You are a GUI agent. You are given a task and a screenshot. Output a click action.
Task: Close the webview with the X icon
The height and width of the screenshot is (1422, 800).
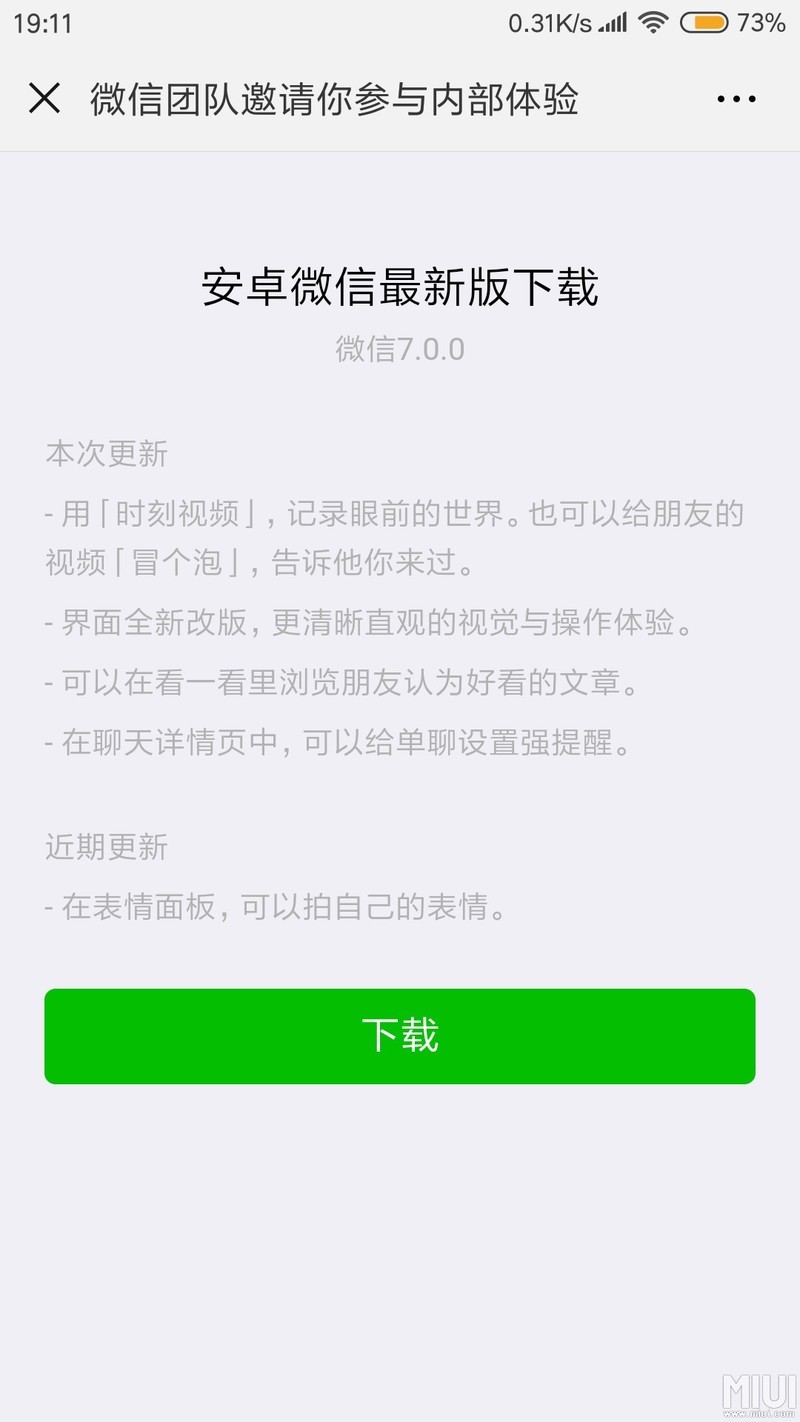[x=42, y=98]
